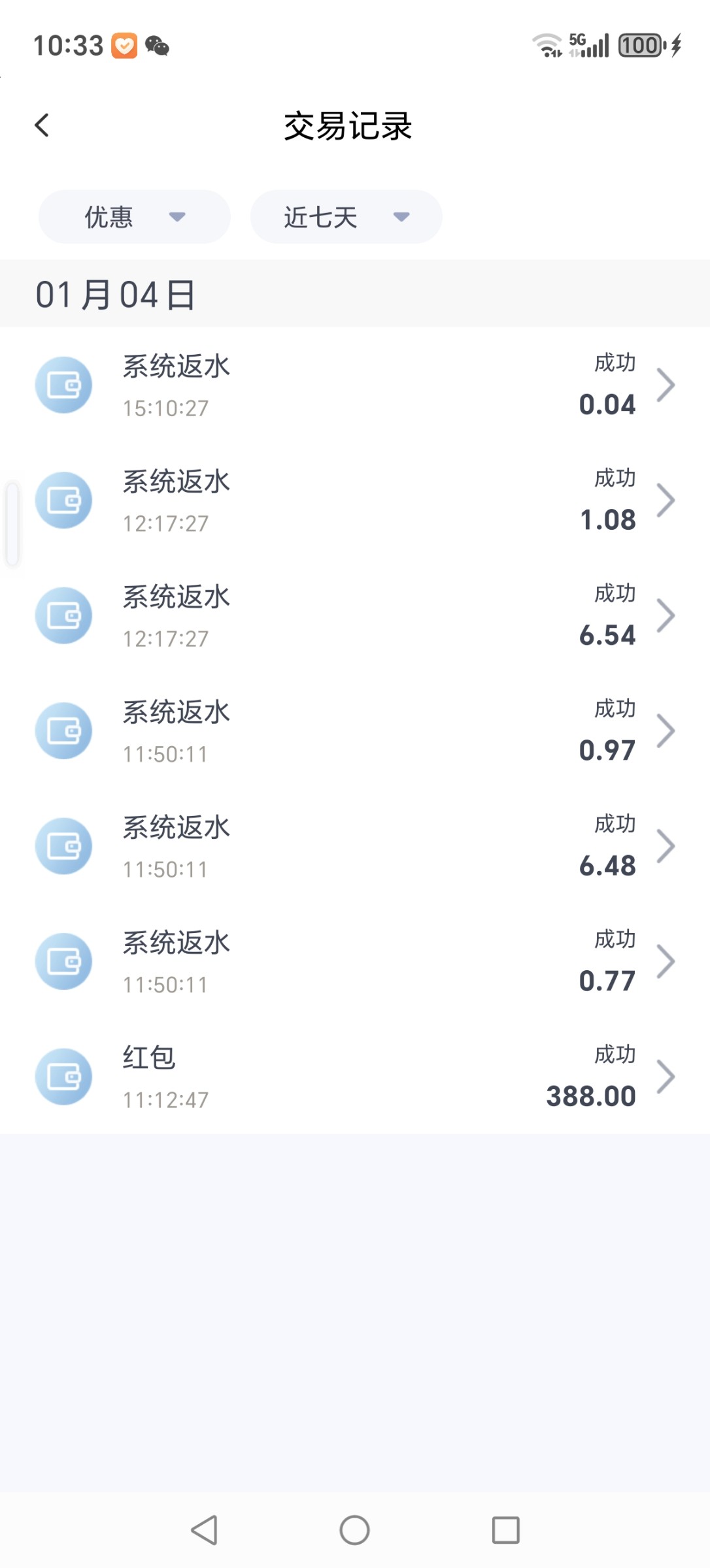Open the 系统返水 record at 15:10:27
This screenshot has width=710, height=1568.
click(x=355, y=385)
